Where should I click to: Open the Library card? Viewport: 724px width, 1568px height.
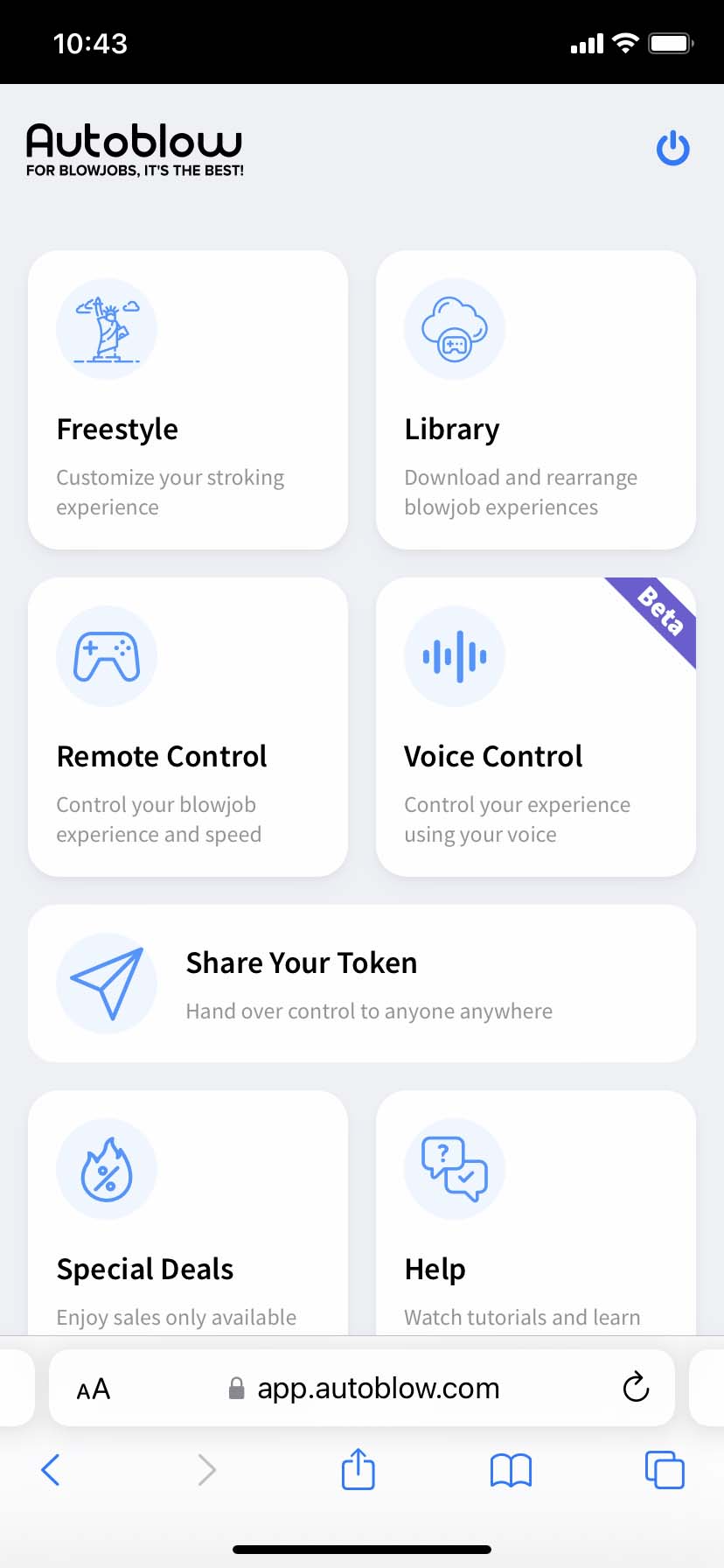535,400
